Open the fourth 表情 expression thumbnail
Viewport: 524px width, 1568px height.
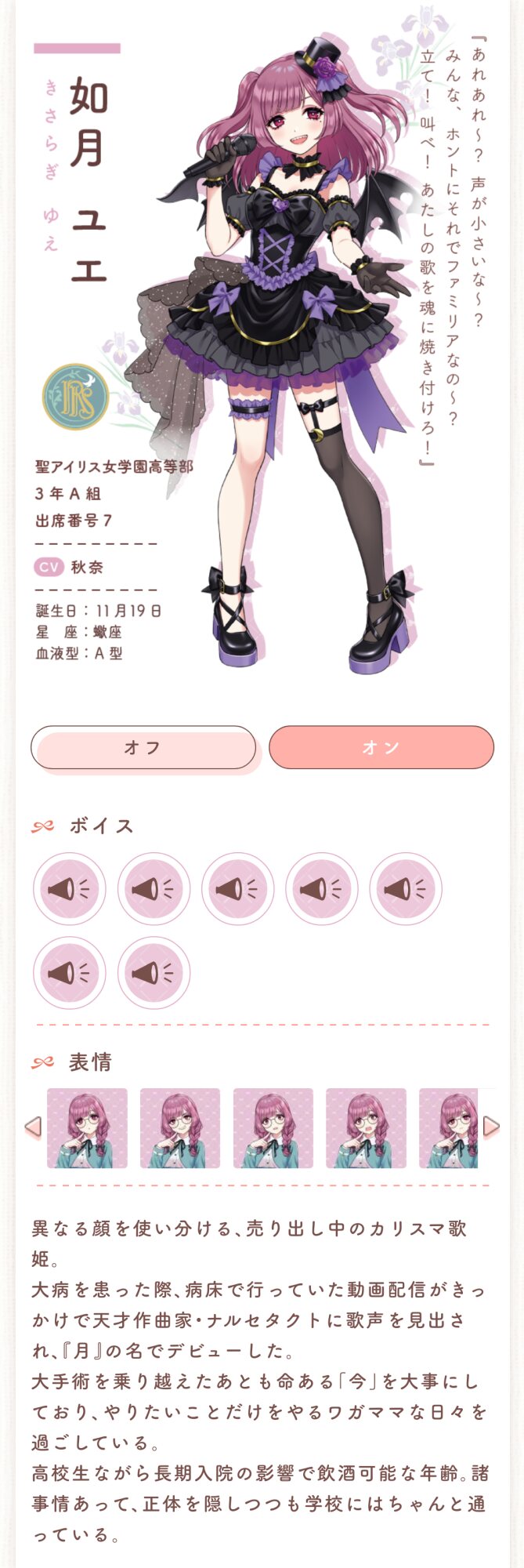(x=366, y=1128)
